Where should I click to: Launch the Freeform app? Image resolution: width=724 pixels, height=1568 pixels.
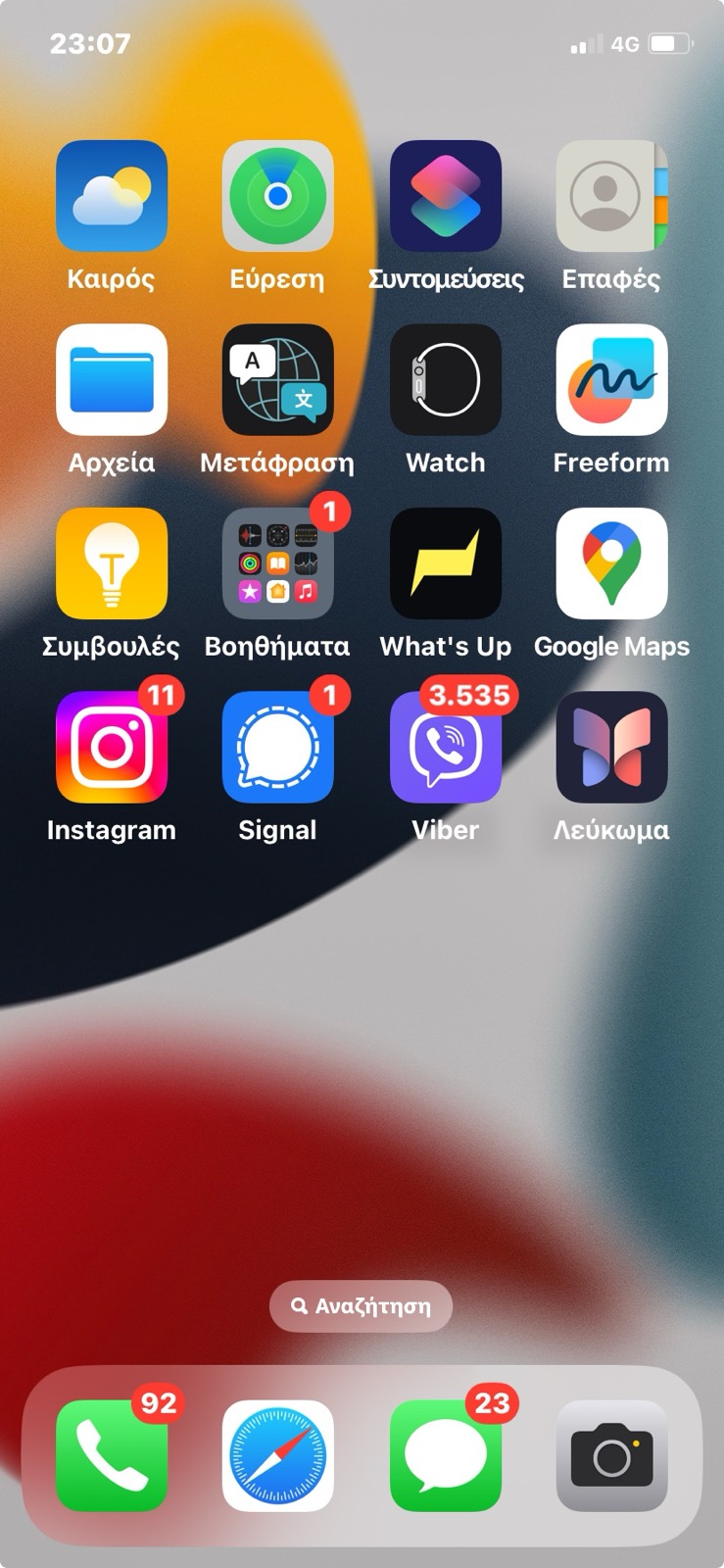tap(611, 380)
